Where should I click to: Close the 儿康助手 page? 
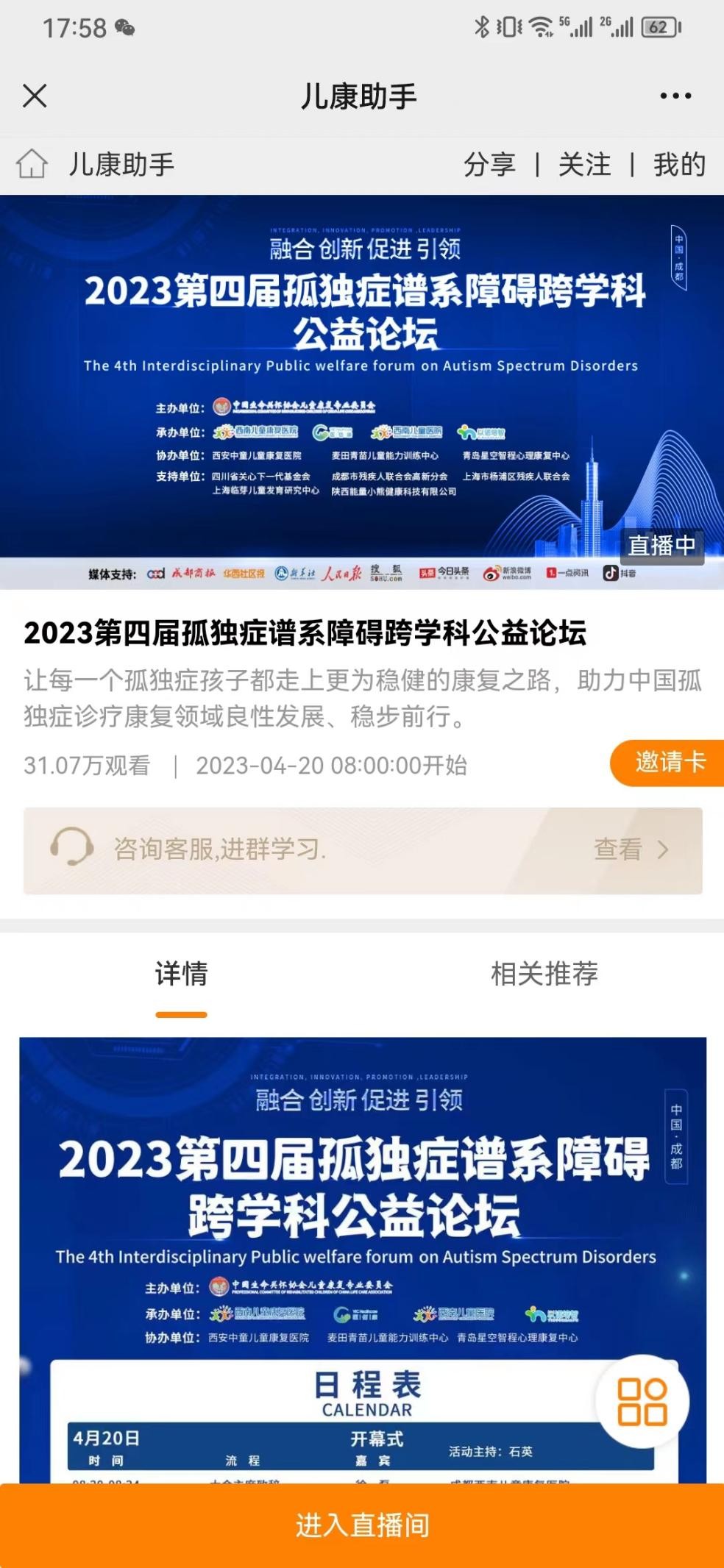(35, 96)
